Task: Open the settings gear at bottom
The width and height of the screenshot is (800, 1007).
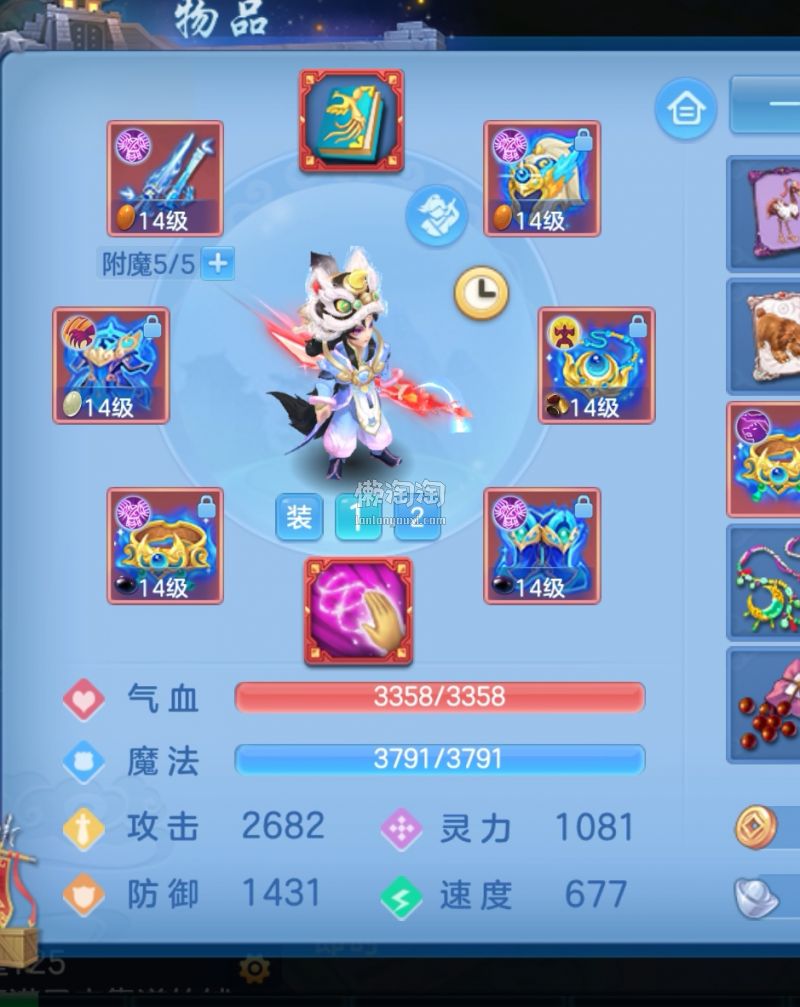Action: [255, 968]
